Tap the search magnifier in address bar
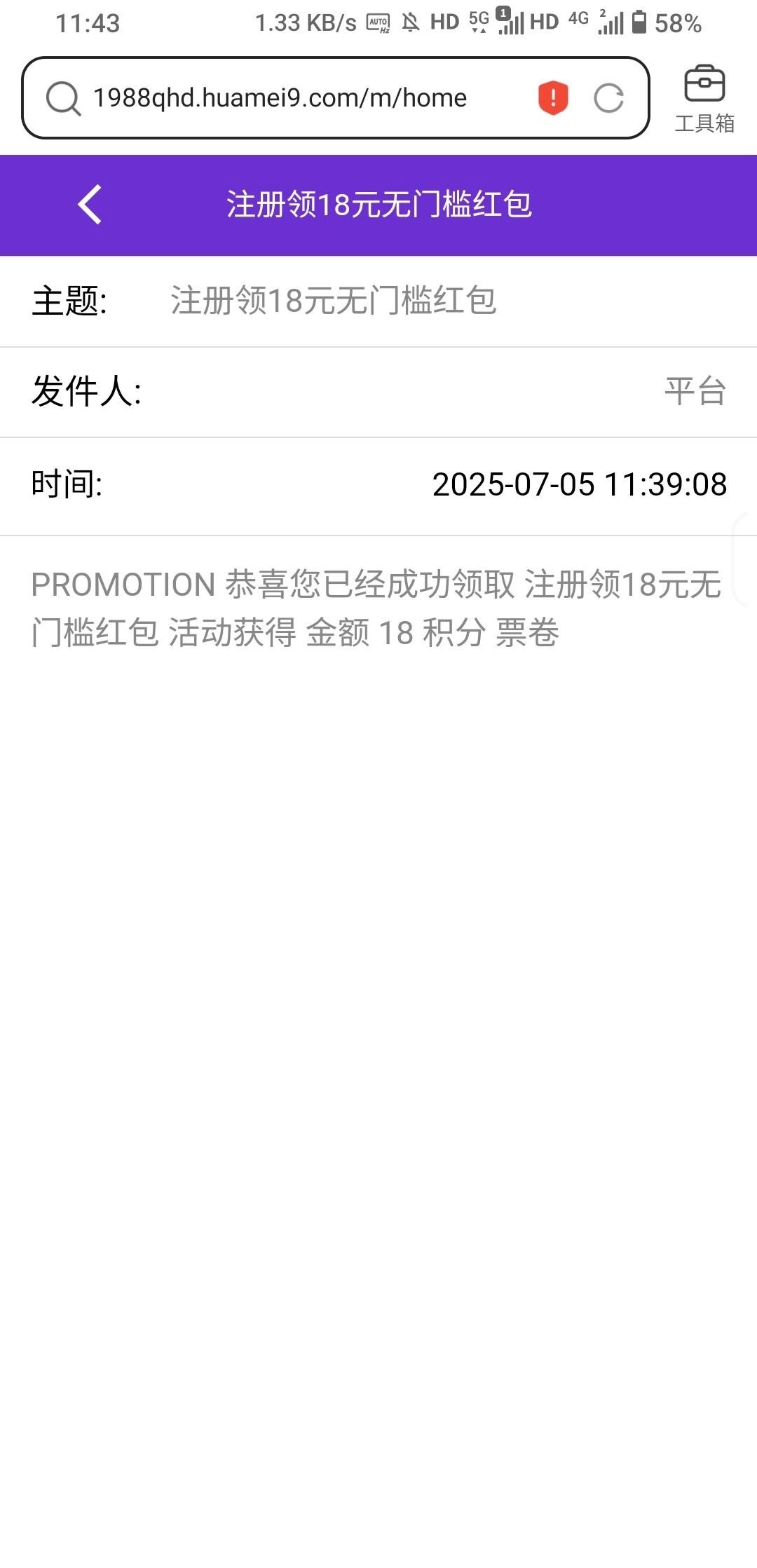Screen dimensions: 757x1568 pos(63,98)
